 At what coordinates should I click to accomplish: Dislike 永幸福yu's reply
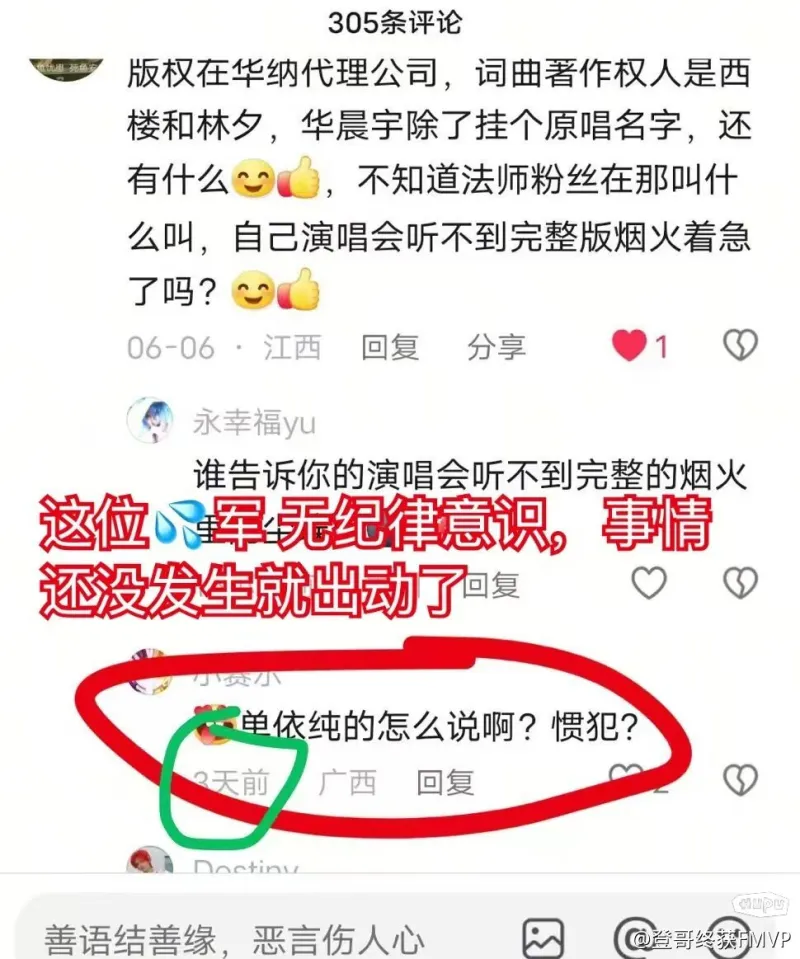coord(740,582)
